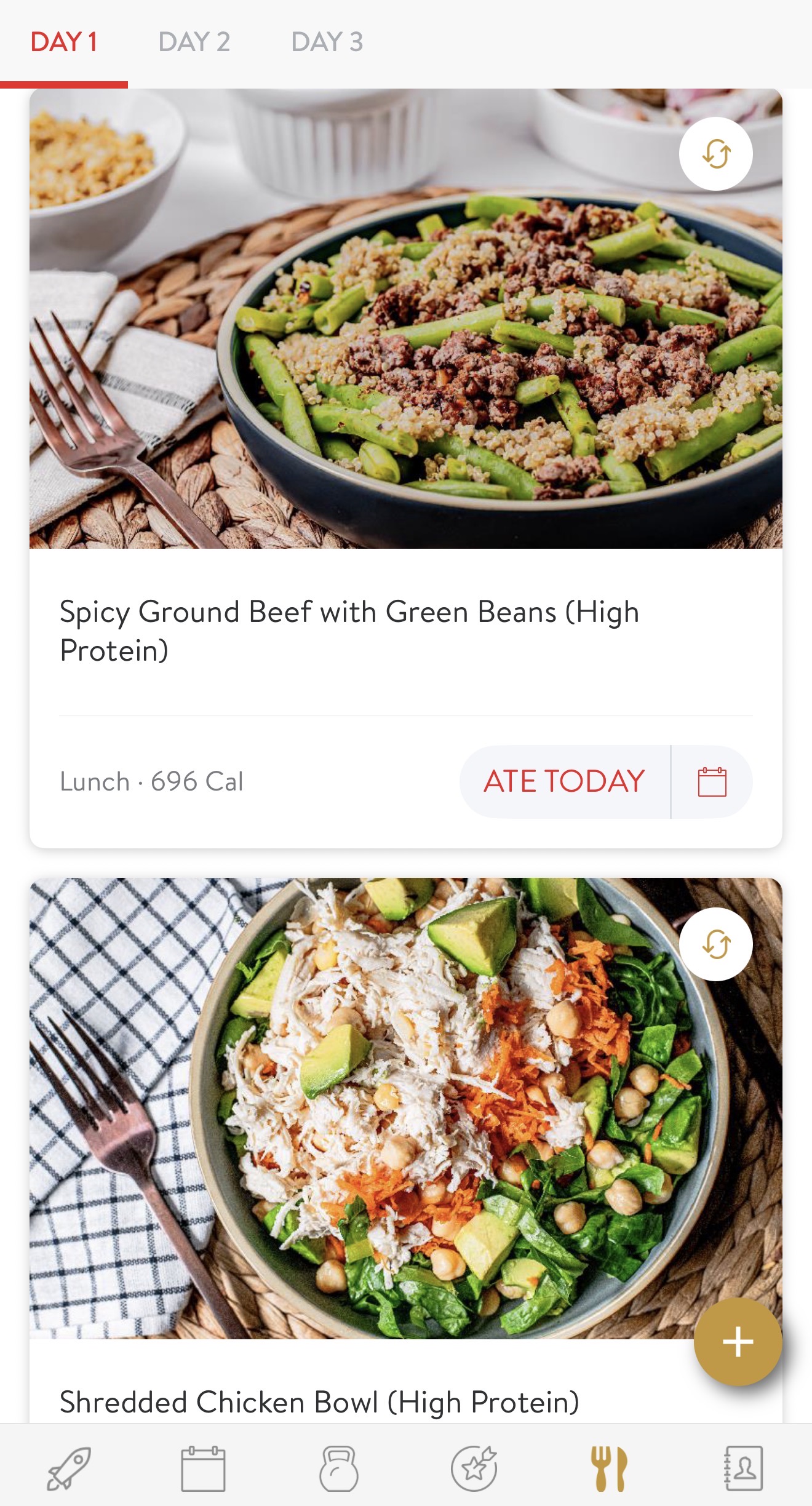This screenshot has height=1506, width=812.
Task: Select the fork and knife meals tab
Action: (x=609, y=1468)
